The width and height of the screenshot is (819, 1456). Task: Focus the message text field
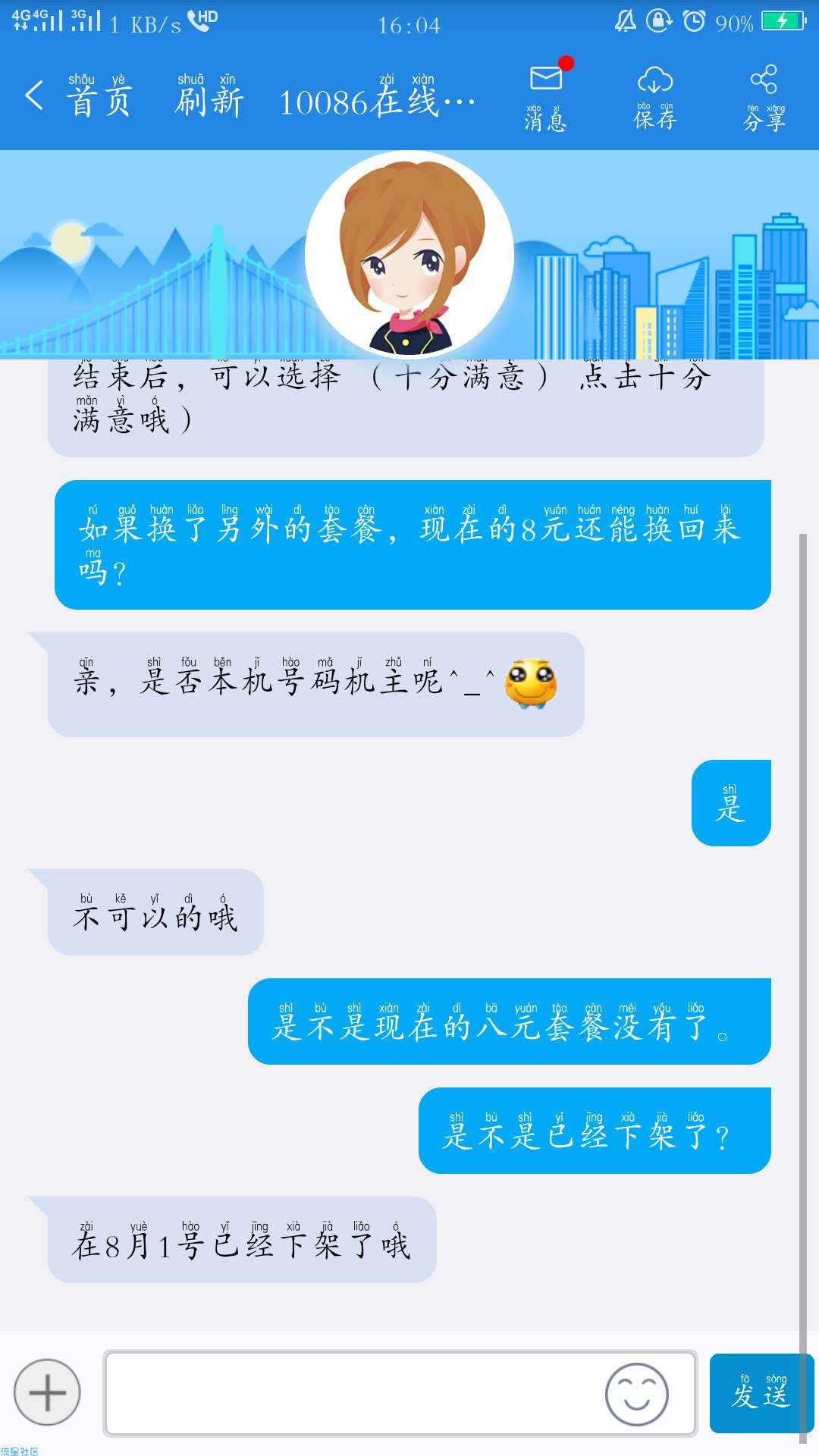click(353, 1394)
